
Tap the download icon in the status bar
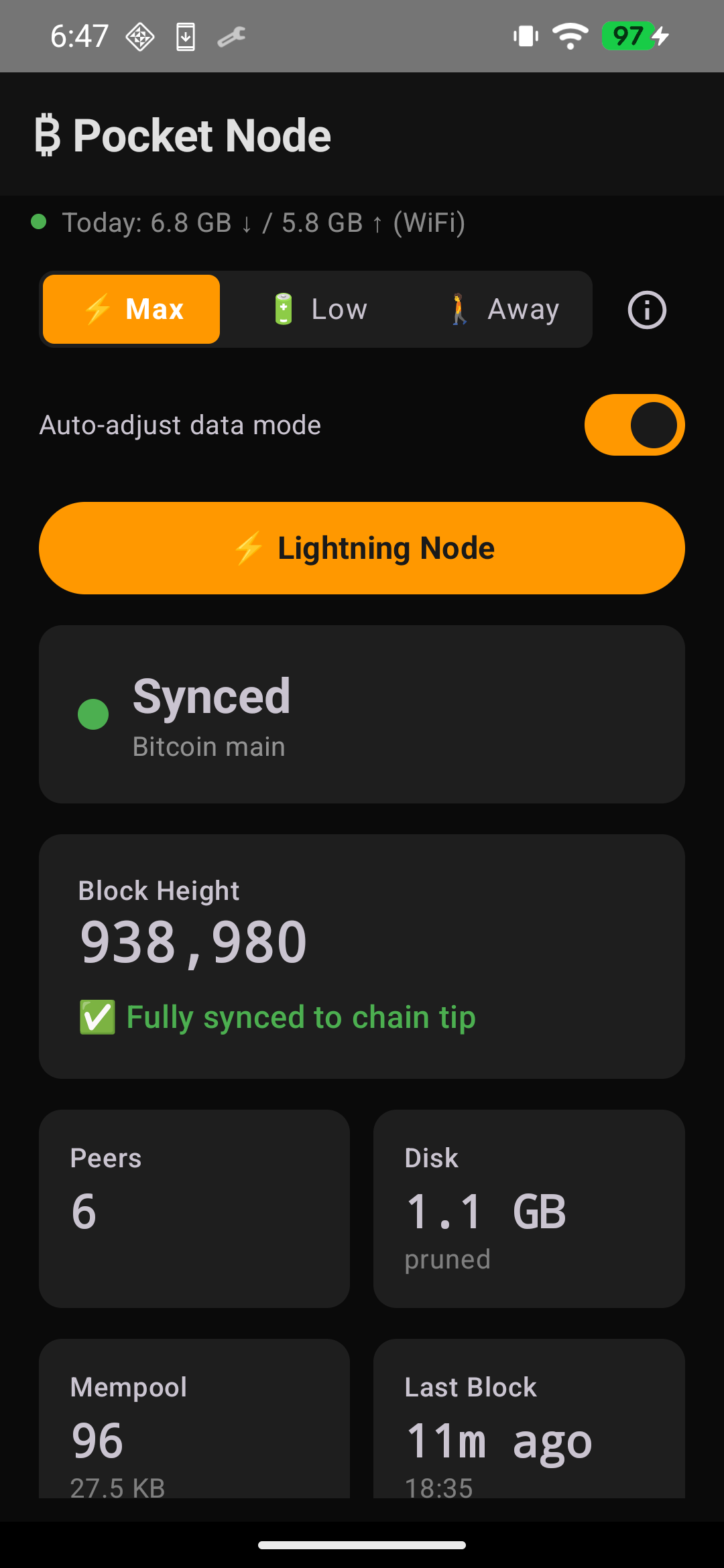[x=186, y=36]
